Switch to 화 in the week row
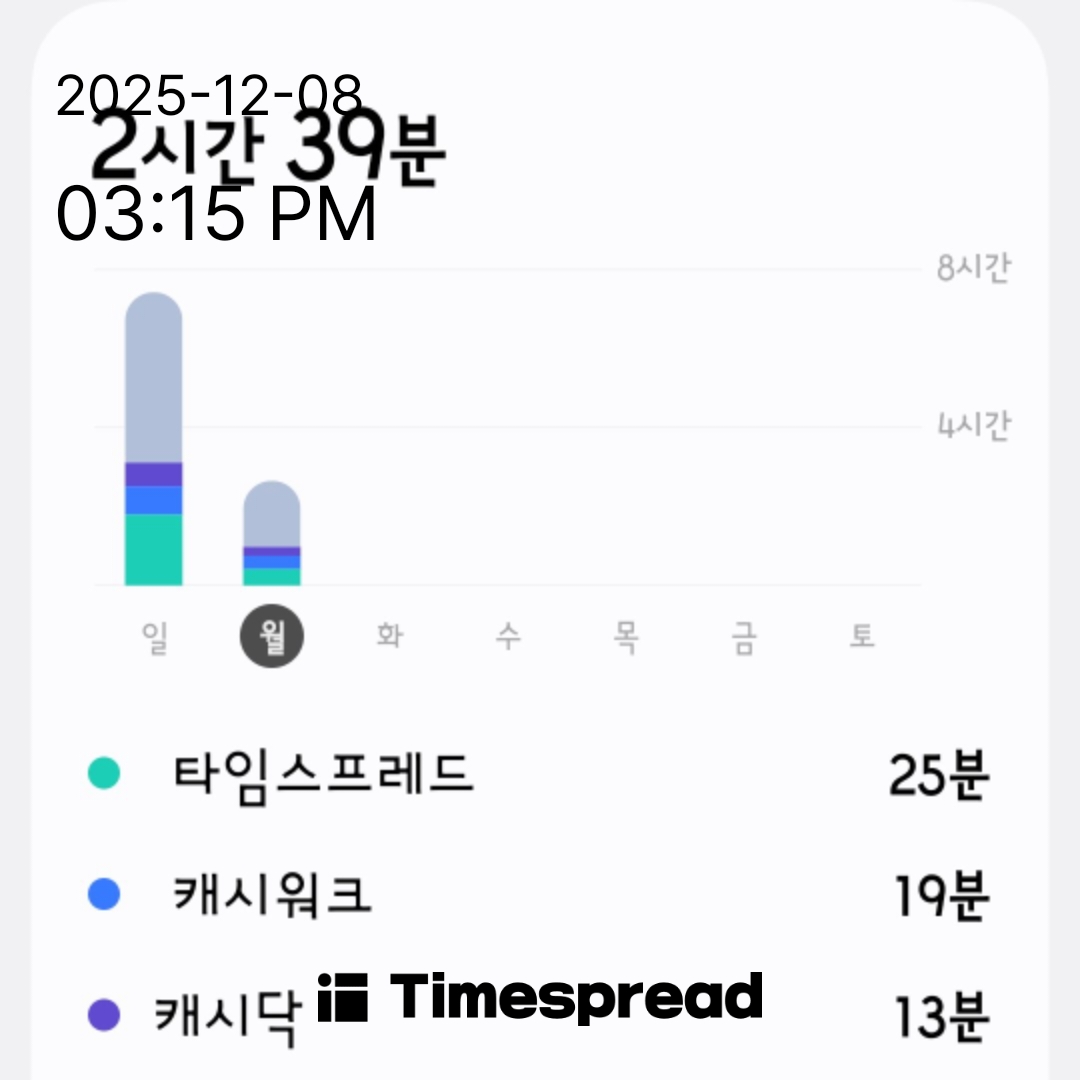The width and height of the screenshot is (1080, 1080). 389,637
